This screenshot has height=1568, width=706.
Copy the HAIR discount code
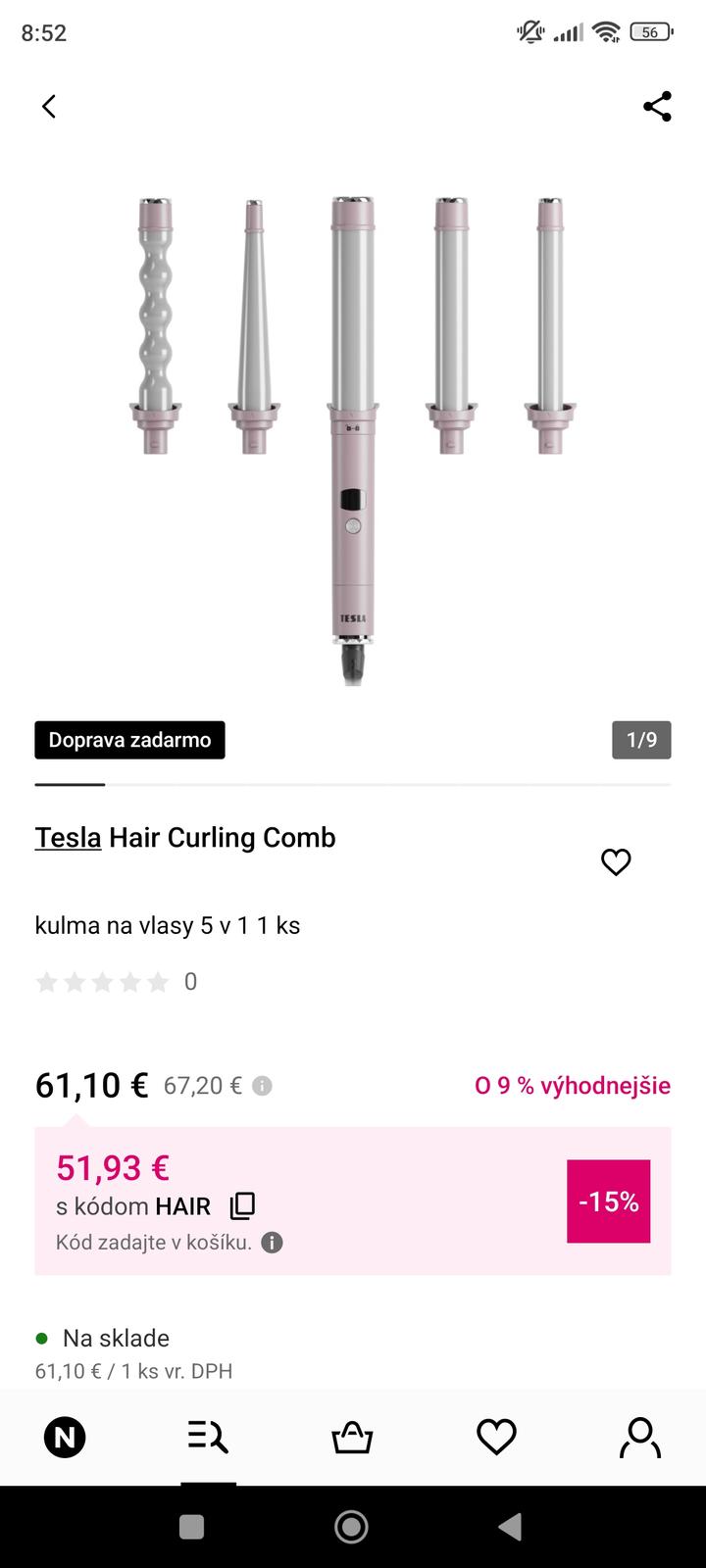coord(242,1205)
